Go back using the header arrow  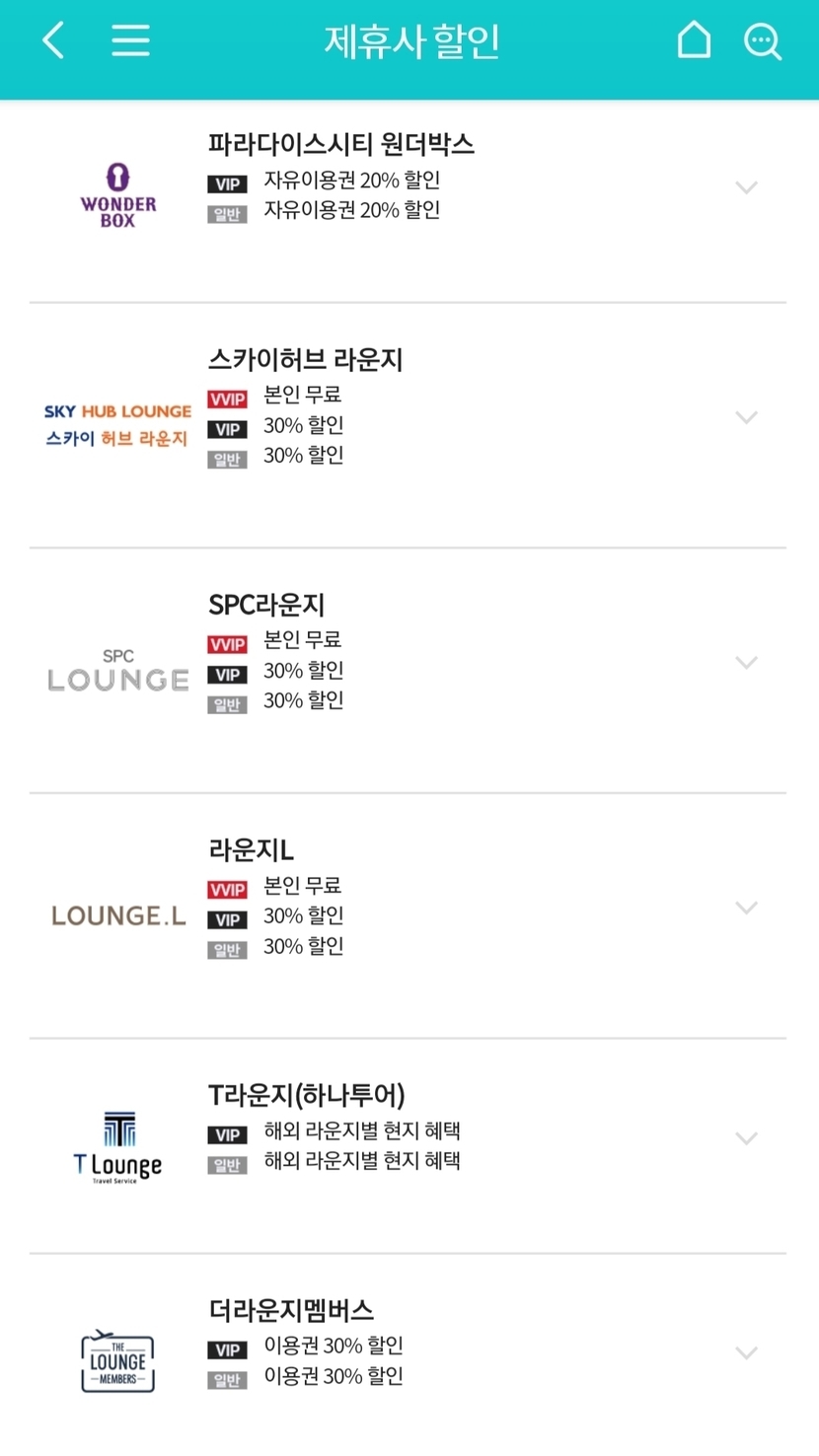54,41
